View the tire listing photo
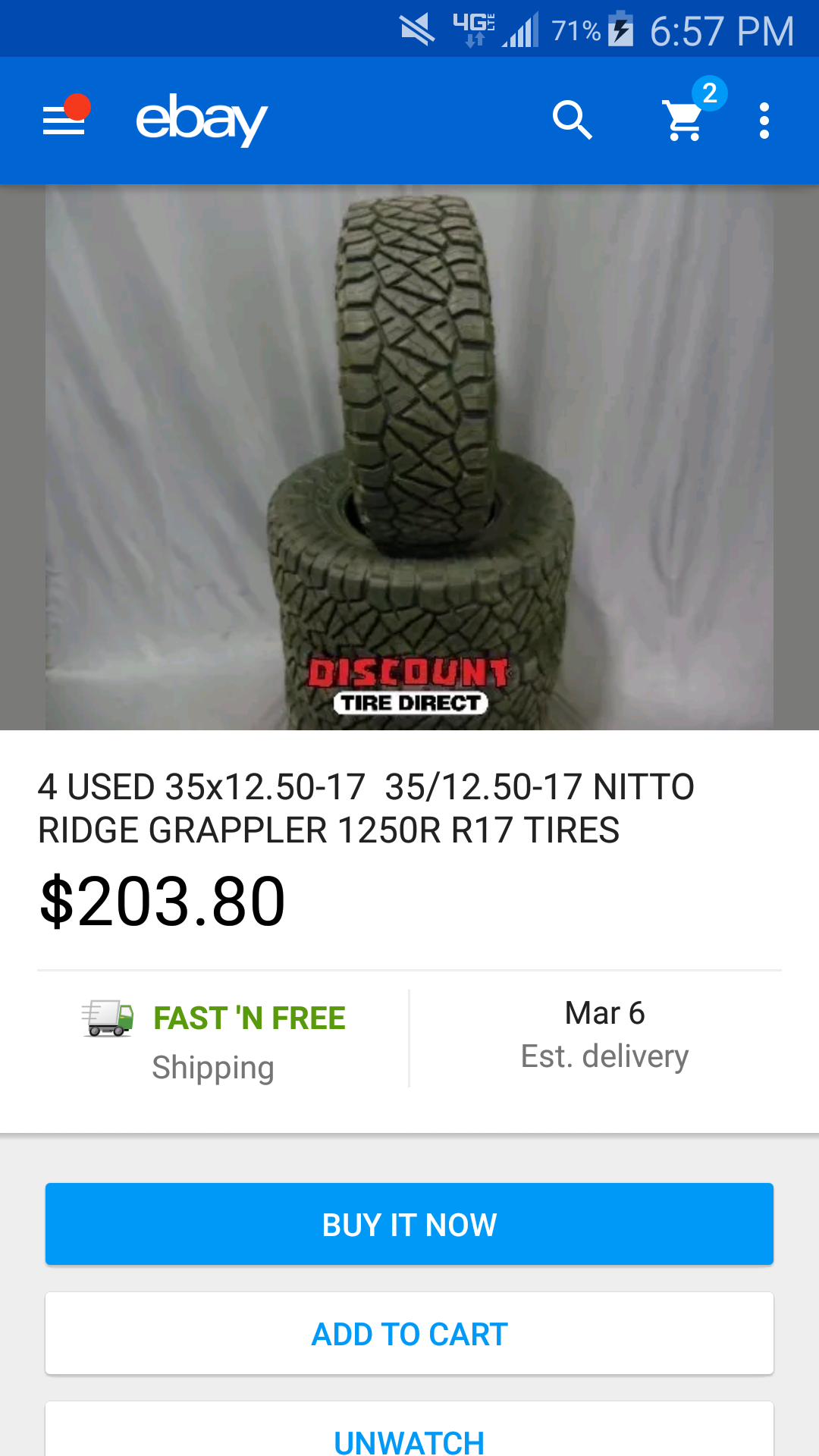819x1456 pixels. click(409, 457)
